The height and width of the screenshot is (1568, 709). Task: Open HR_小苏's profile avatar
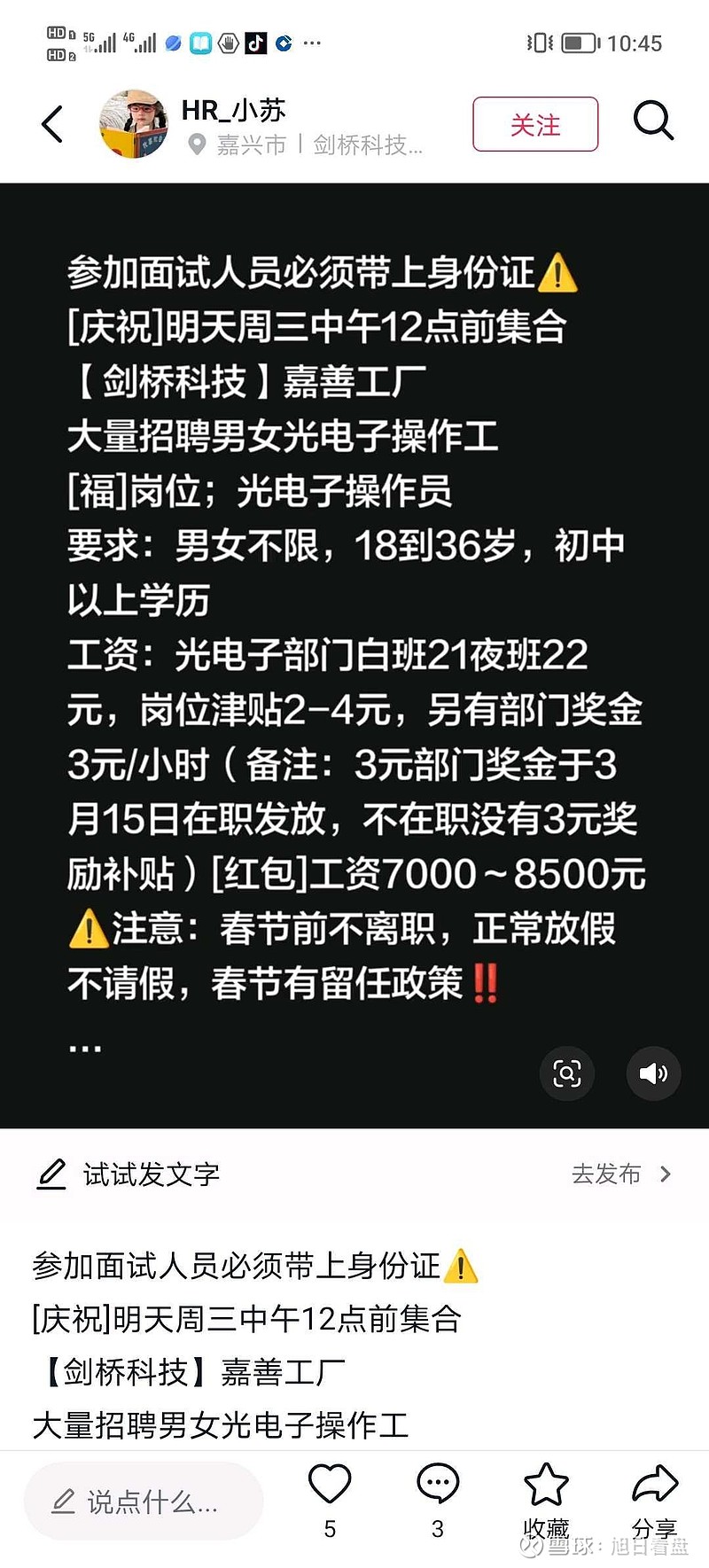point(135,124)
